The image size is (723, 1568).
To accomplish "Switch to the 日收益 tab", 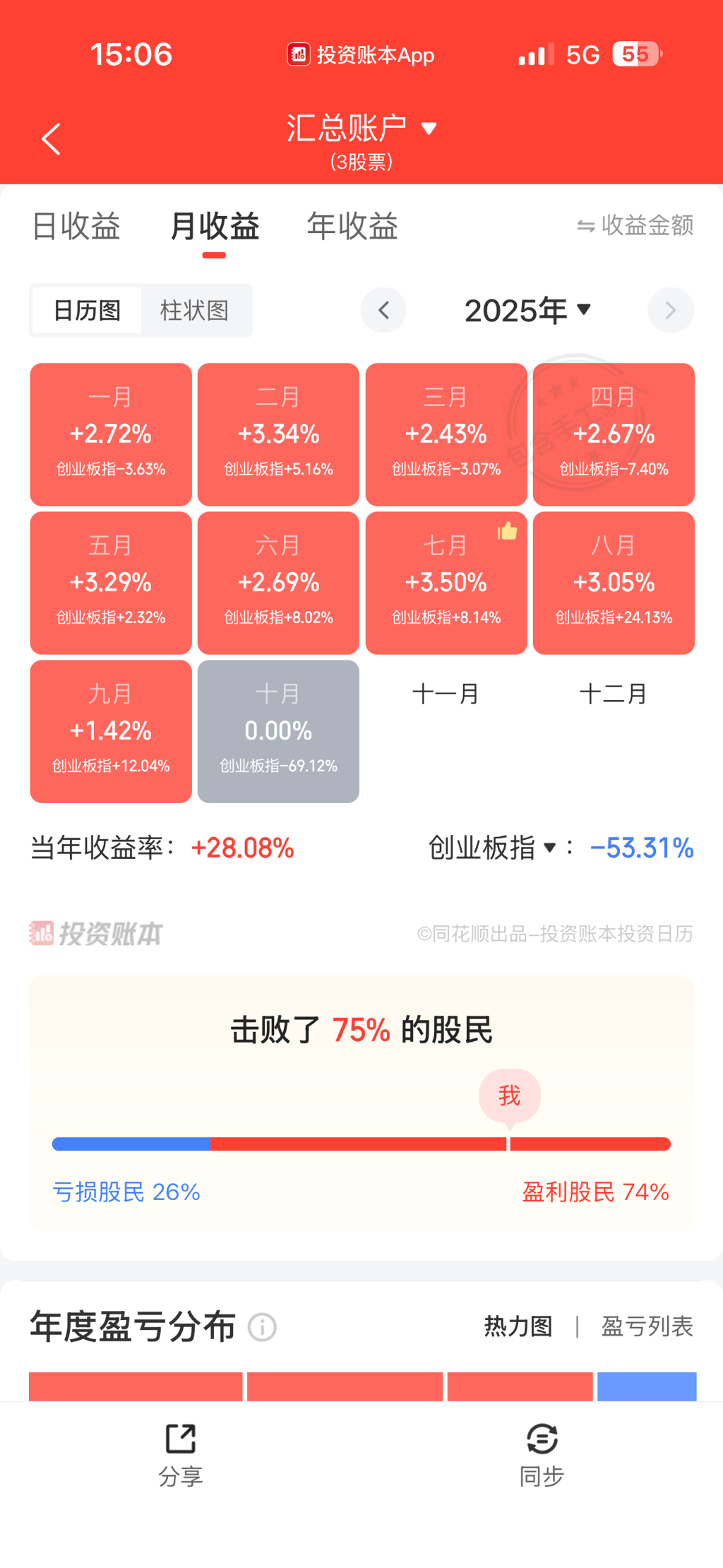I will click(76, 226).
